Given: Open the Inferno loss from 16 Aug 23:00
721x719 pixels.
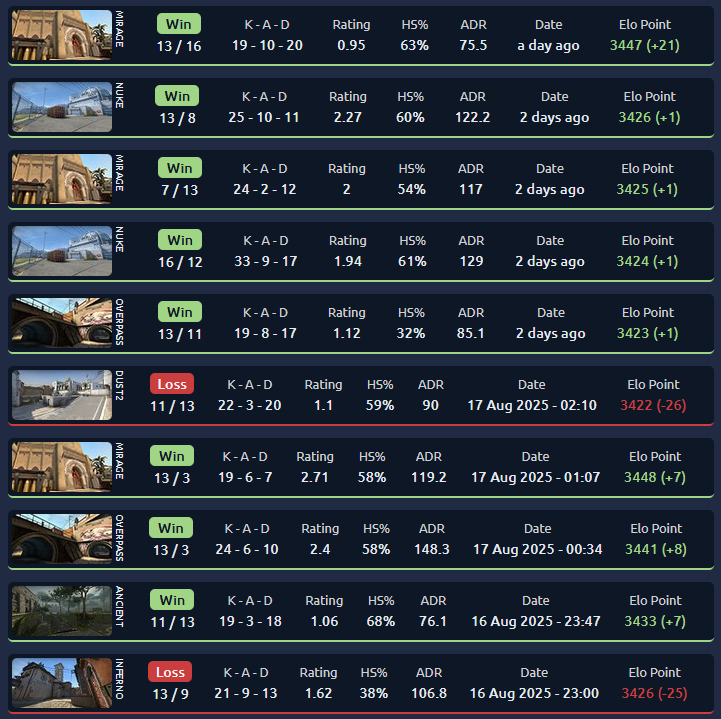Looking at the screenshot, I should pos(360,684).
